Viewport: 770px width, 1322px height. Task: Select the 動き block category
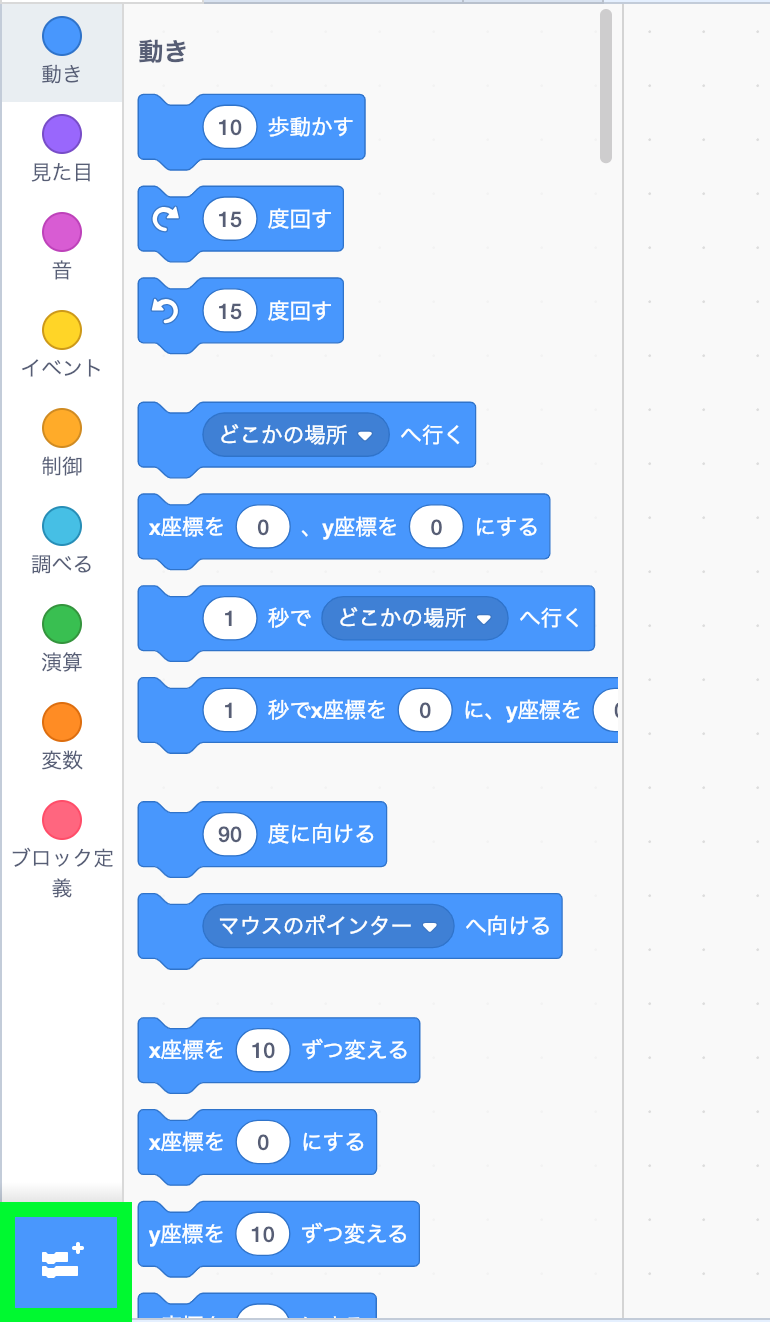(62, 51)
